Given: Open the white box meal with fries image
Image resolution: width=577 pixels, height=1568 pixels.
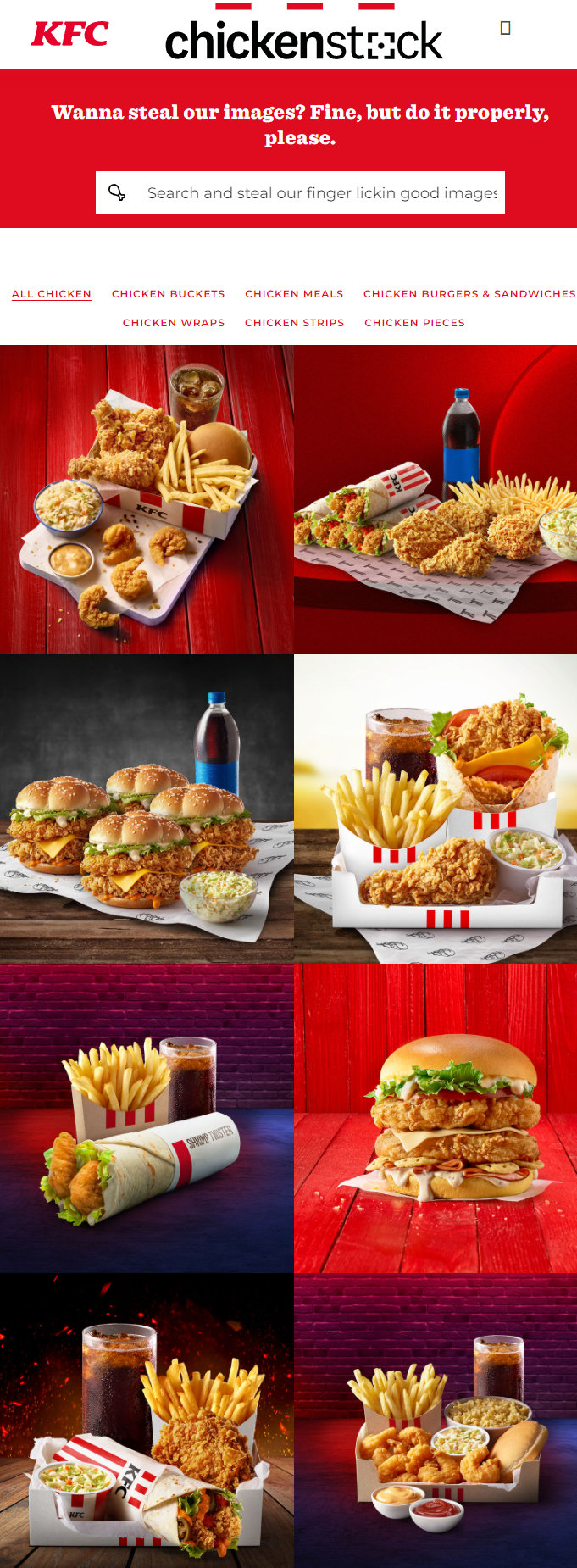Looking at the screenshot, I should [436, 809].
